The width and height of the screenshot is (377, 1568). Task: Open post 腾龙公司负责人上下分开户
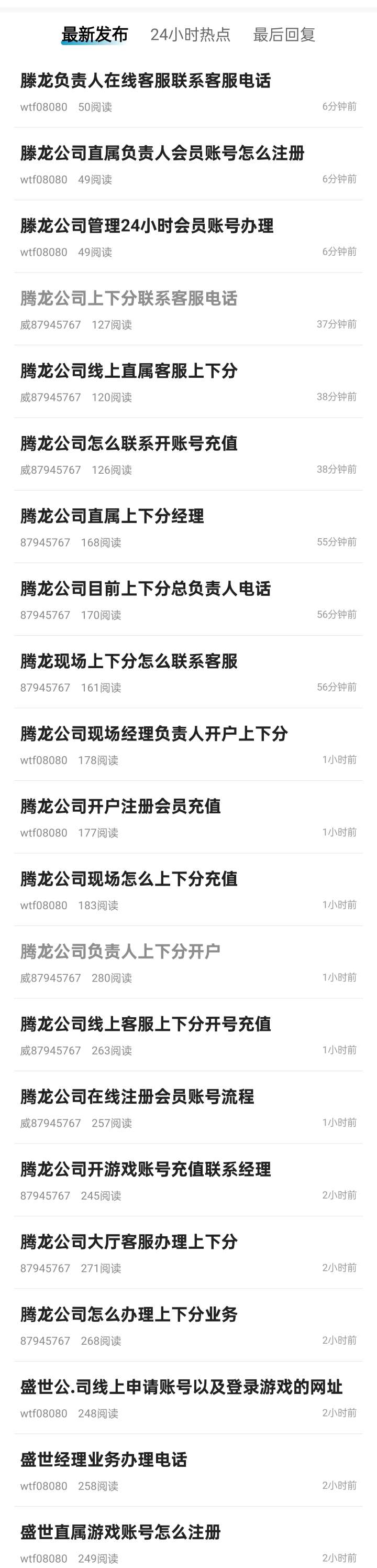point(120,951)
